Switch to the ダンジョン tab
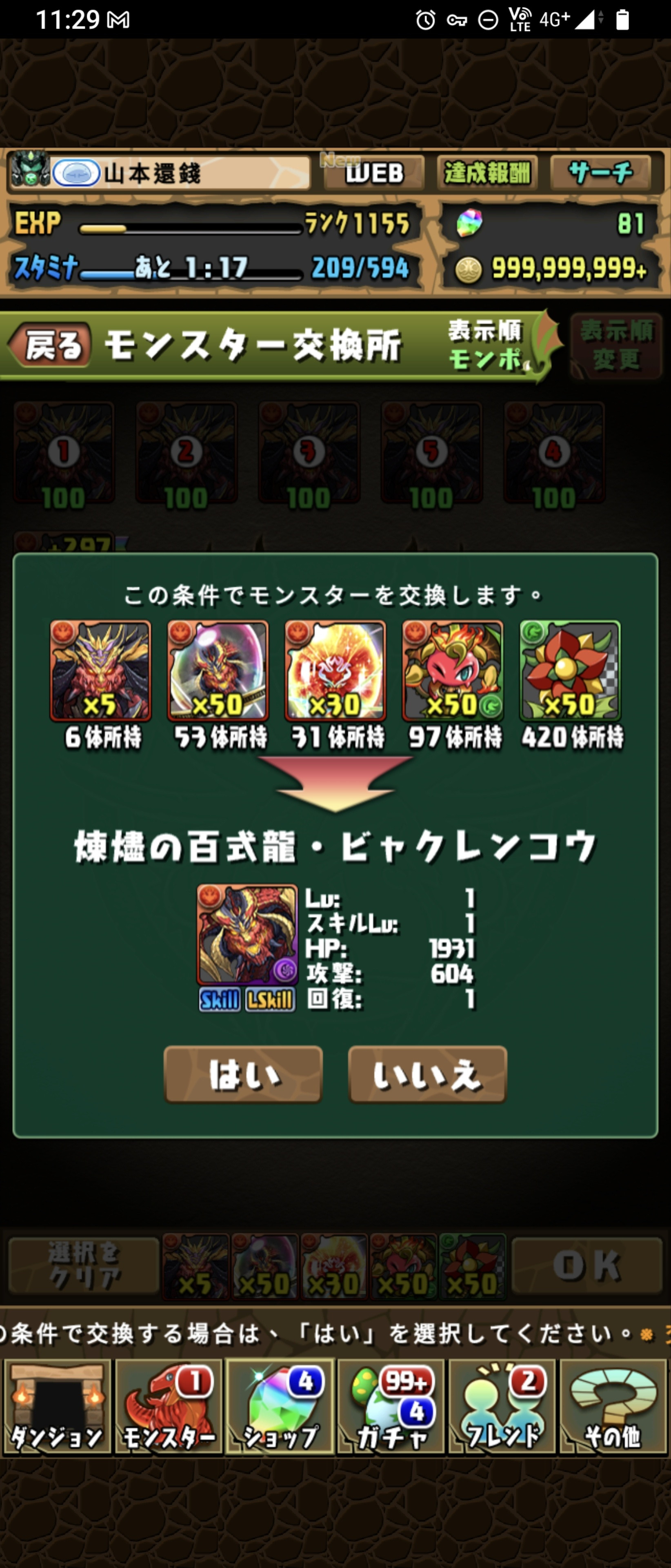Viewport: 671px width, 1568px height. click(57, 1407)
